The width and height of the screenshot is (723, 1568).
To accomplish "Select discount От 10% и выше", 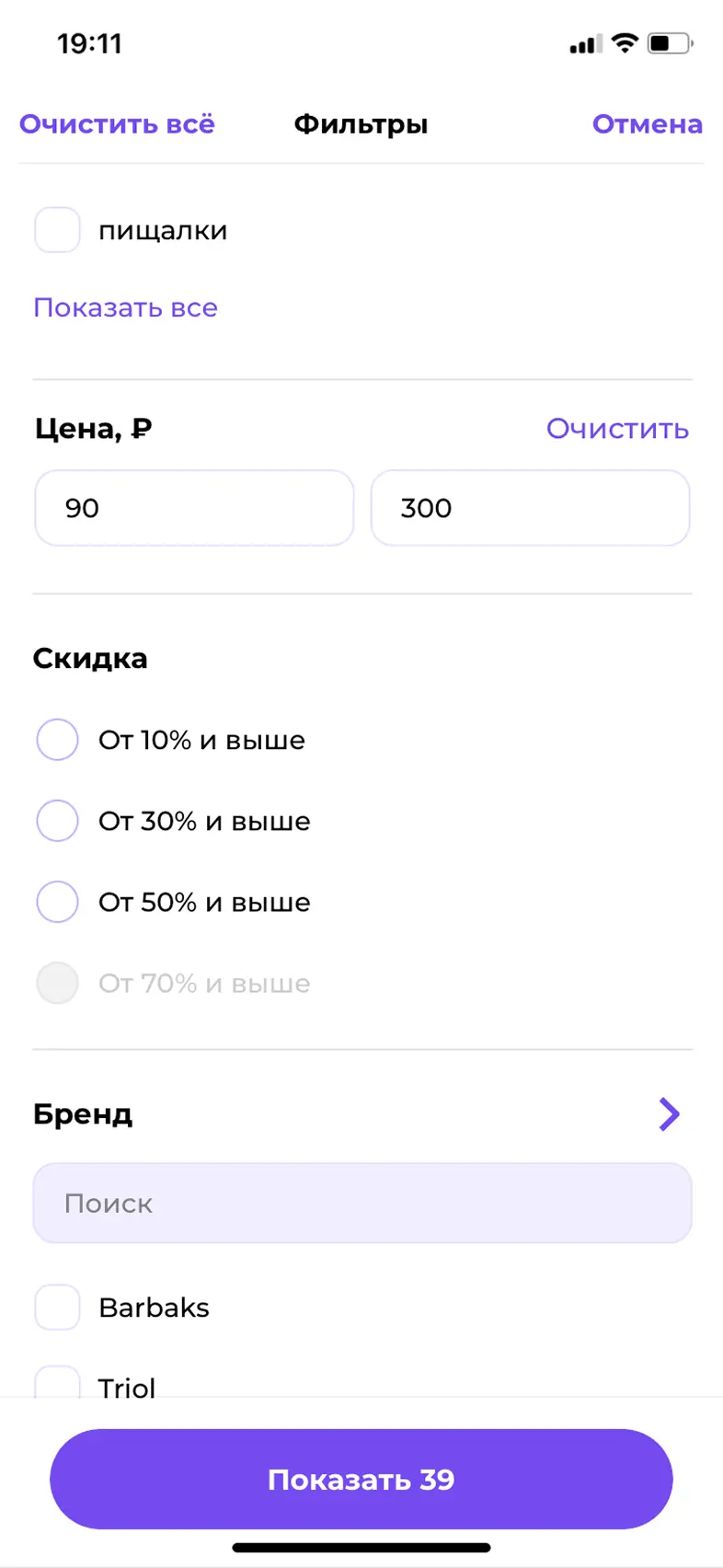I will coord(57,740).
